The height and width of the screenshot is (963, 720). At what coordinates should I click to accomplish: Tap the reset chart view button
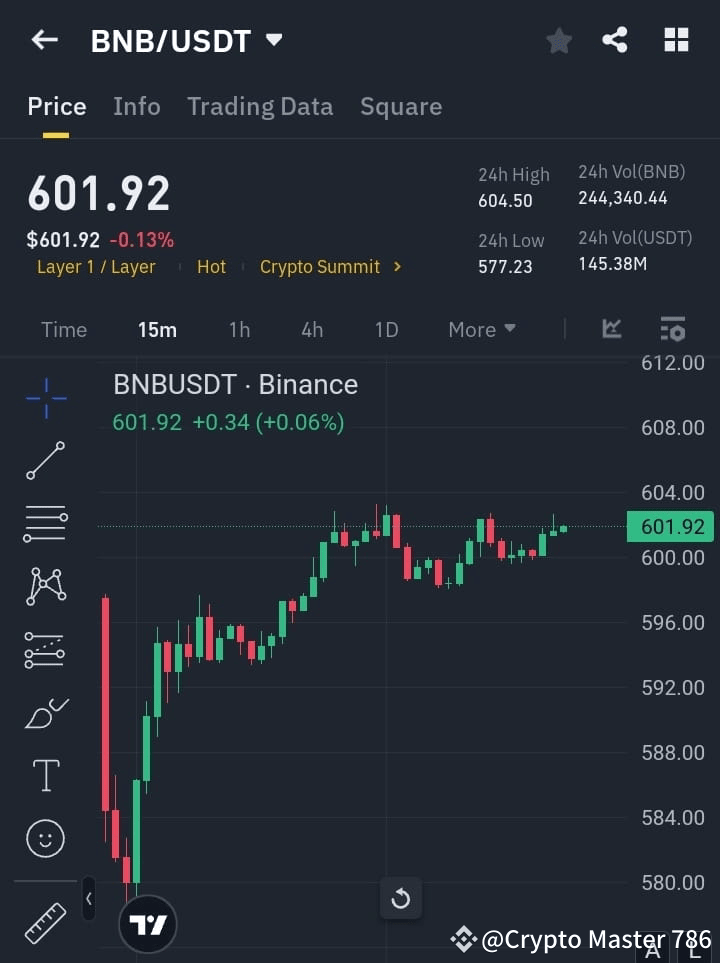[x=400, y=899]
